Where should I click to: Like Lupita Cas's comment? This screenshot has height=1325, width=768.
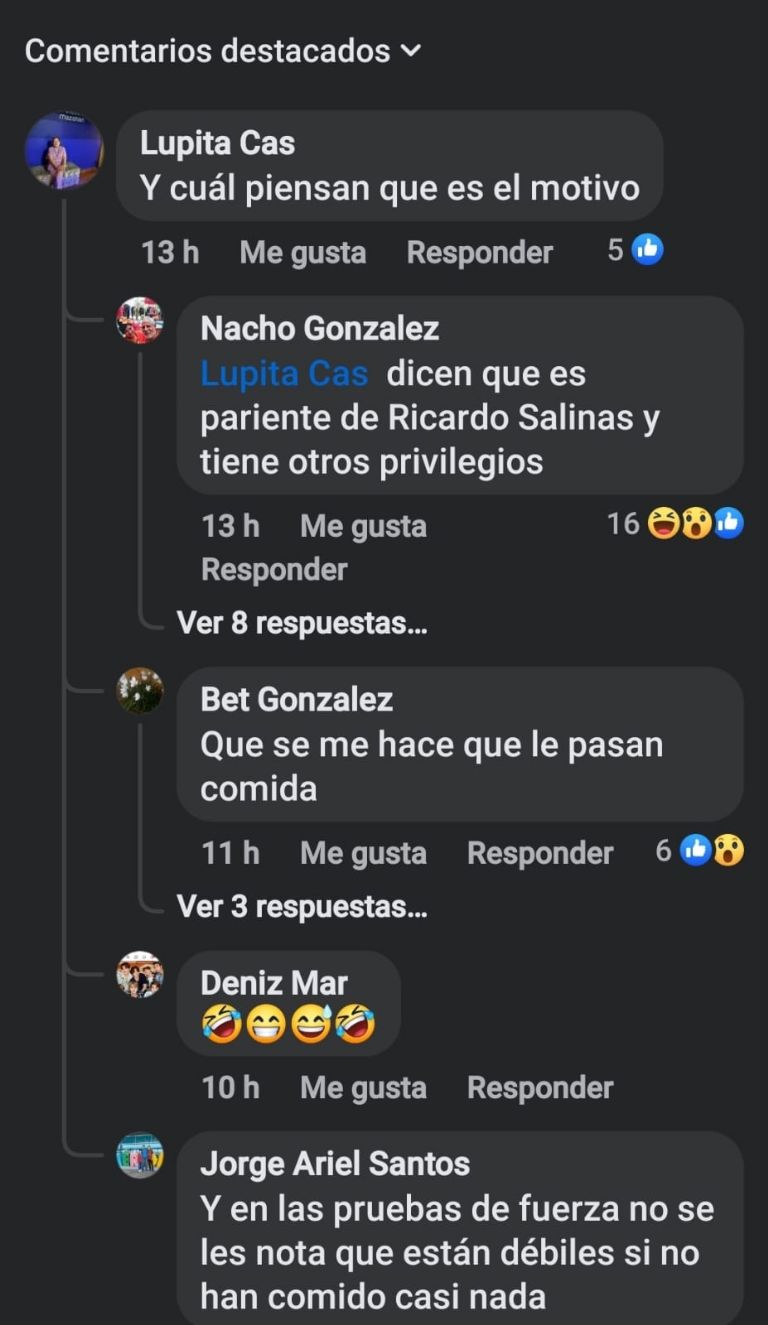[302, 253]
